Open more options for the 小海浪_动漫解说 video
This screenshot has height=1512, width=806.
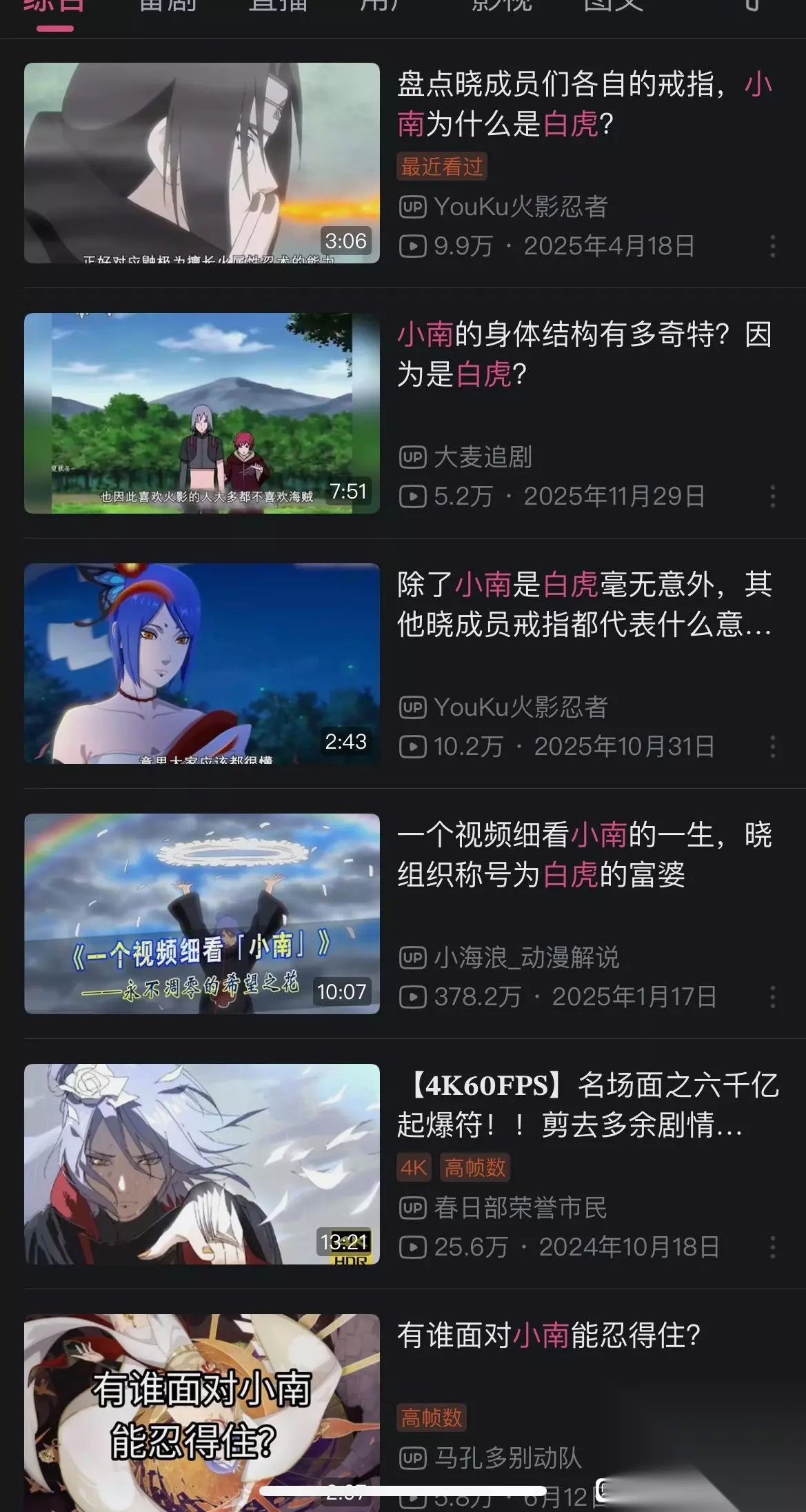[x=773, y=997]
